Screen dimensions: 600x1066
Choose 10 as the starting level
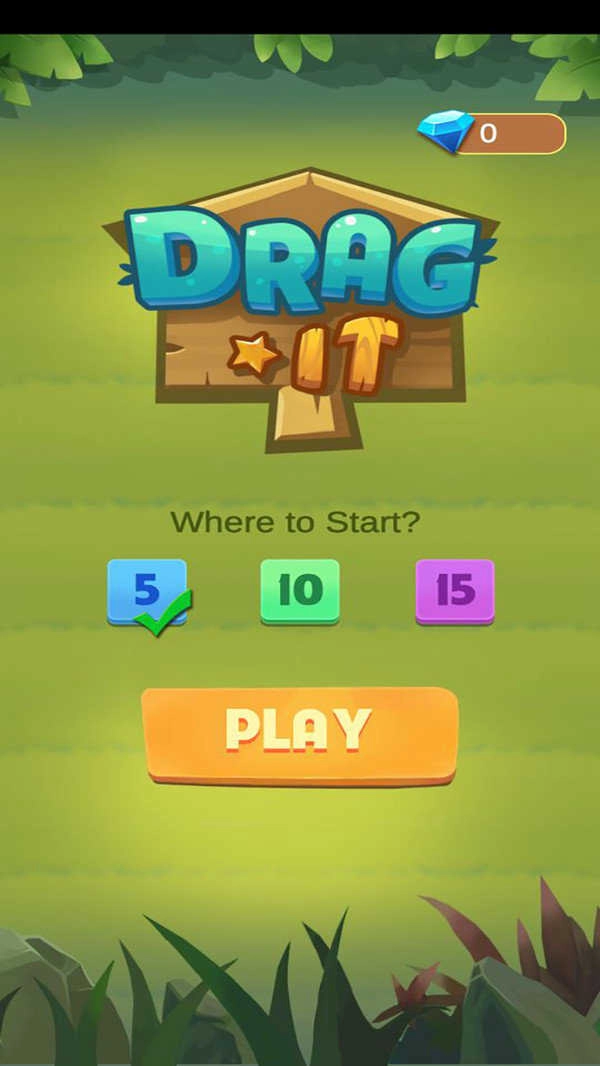click(300, 591)
